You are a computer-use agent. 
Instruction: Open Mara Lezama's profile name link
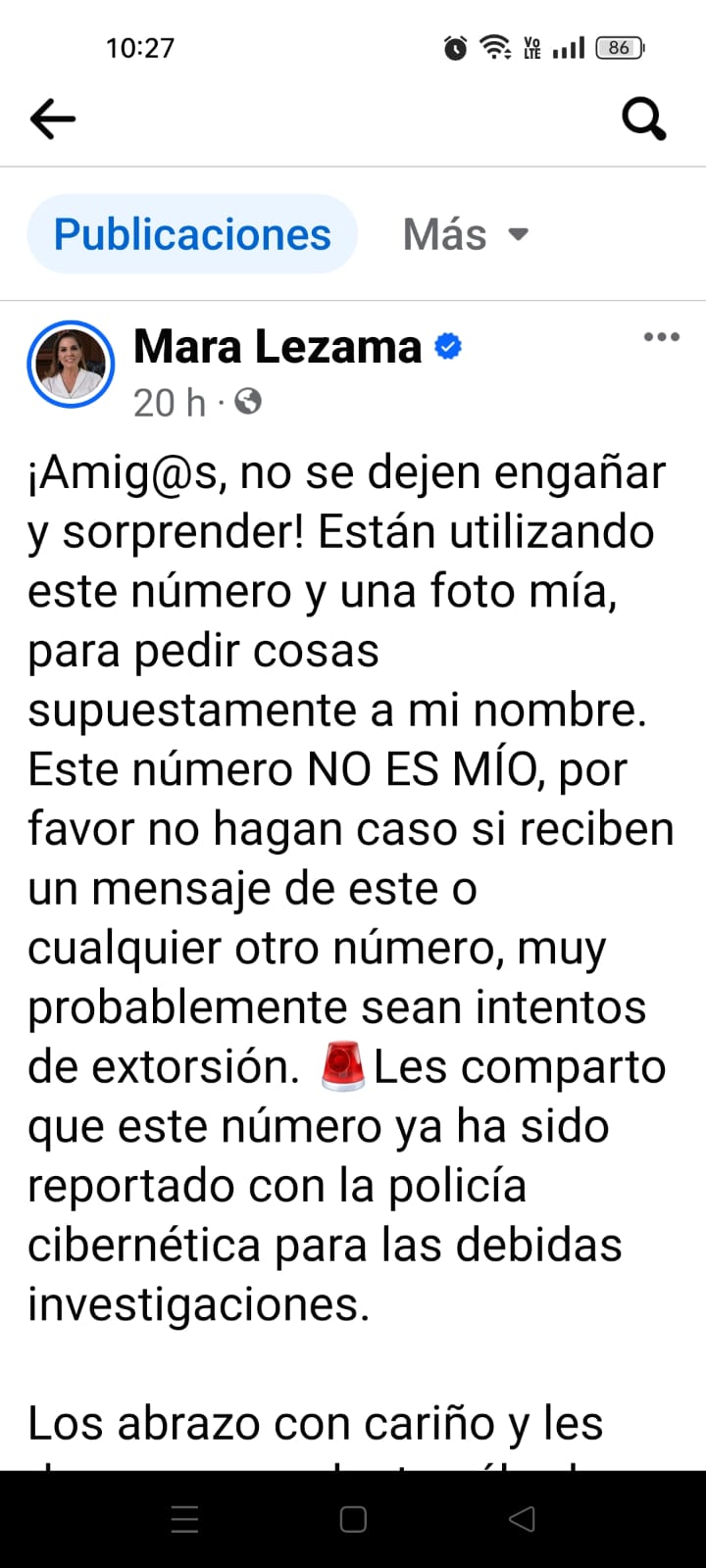coord(277,346)
